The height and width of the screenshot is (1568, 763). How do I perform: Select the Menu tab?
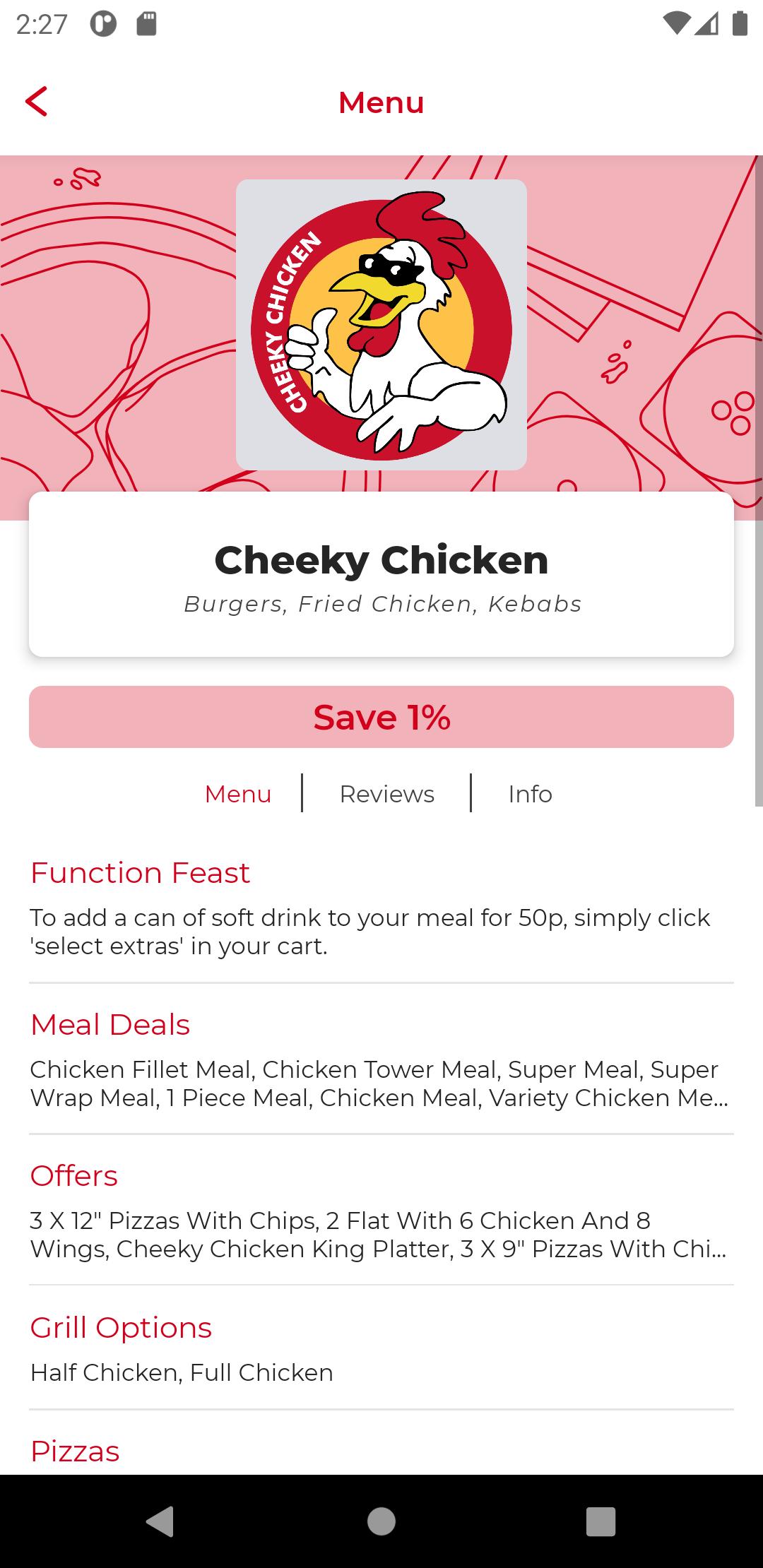click(237, 793)
